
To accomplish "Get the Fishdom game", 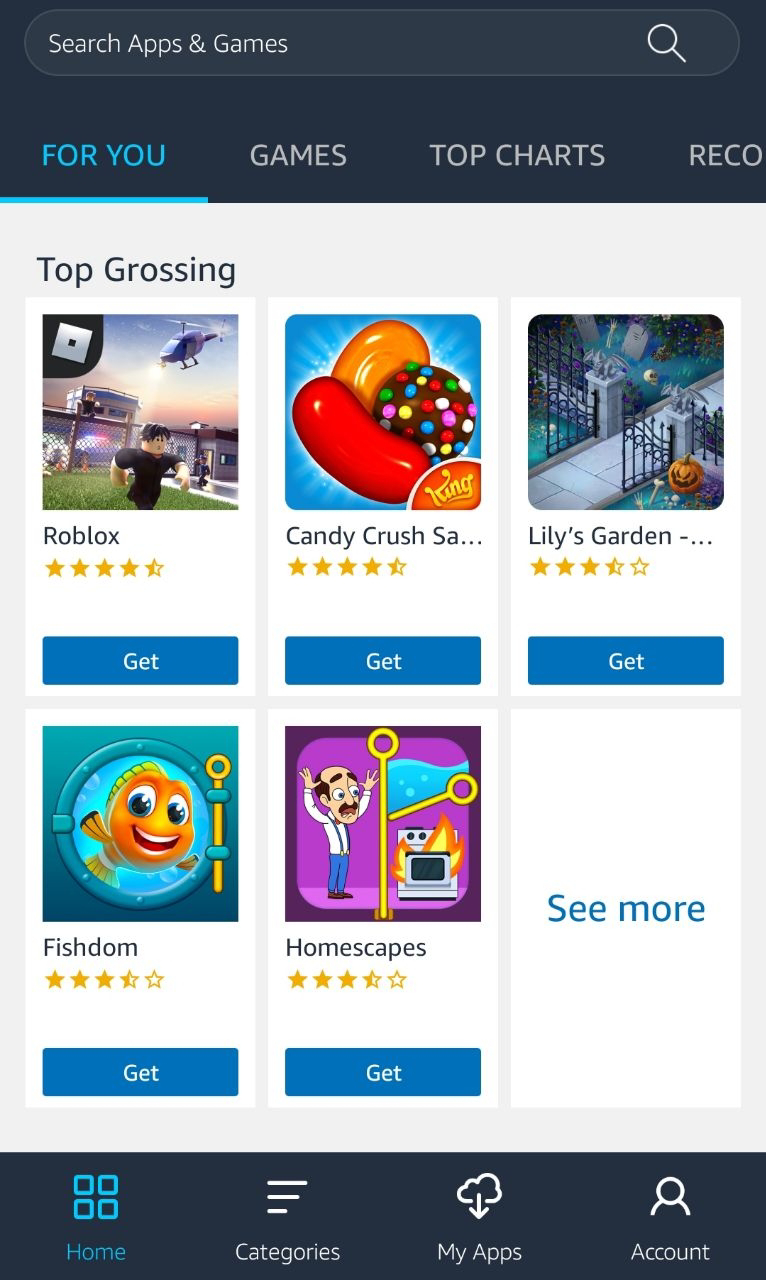I will (x=140, y=1072).
